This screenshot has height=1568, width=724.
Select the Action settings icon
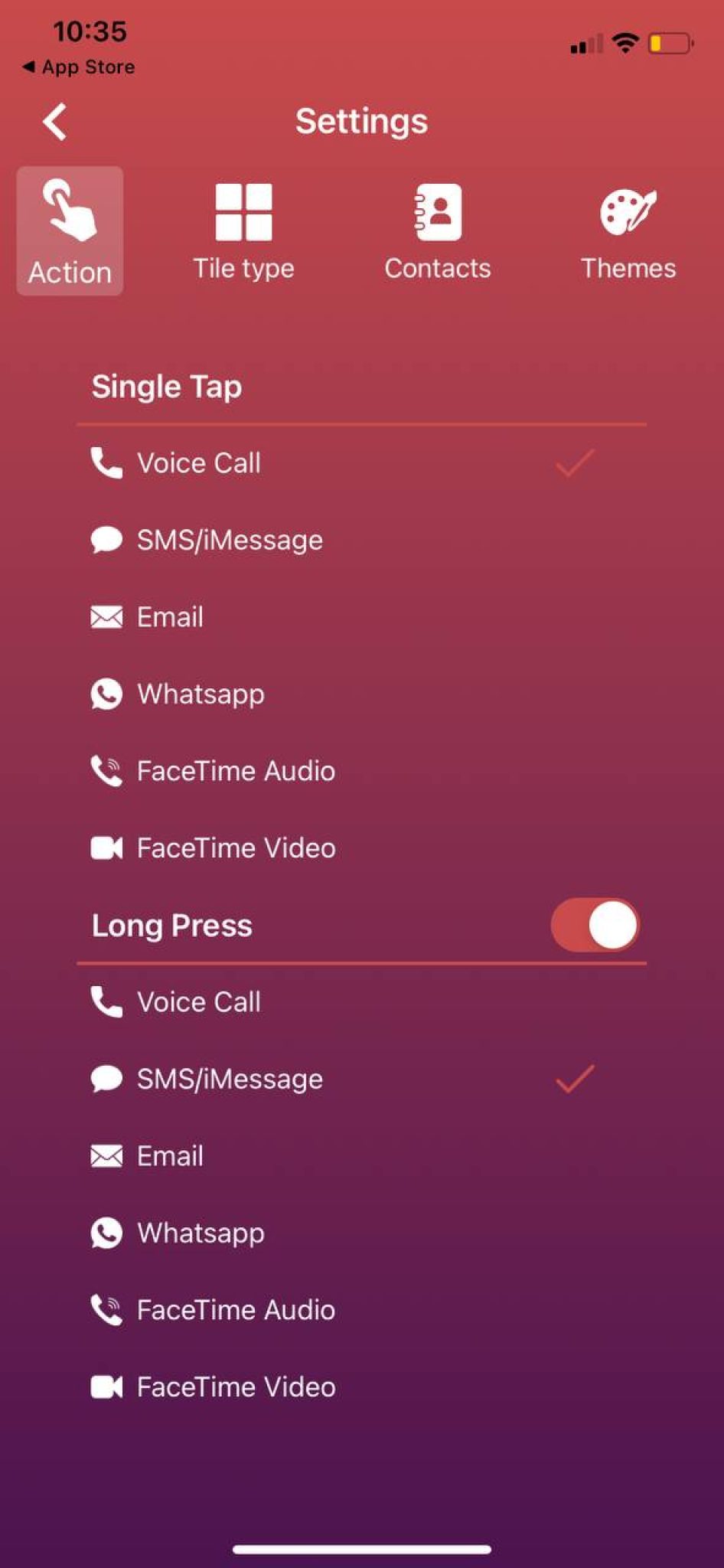[69, 230]
